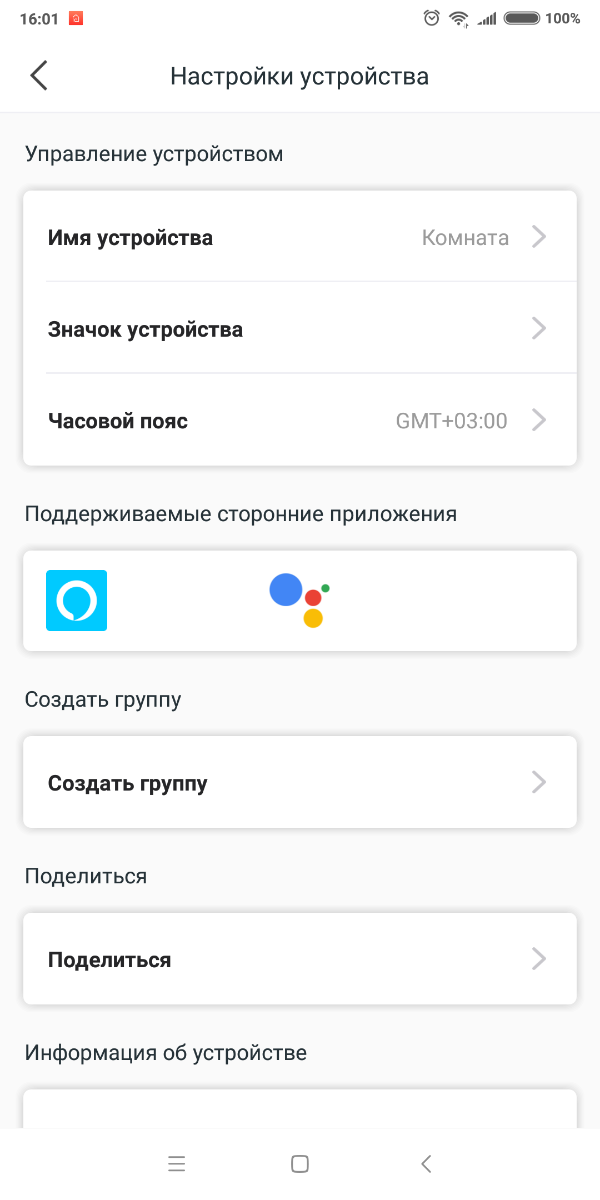
Task: Open the Google Assistant integration icon
Action: pyautogui.click(x=299, y=601)
